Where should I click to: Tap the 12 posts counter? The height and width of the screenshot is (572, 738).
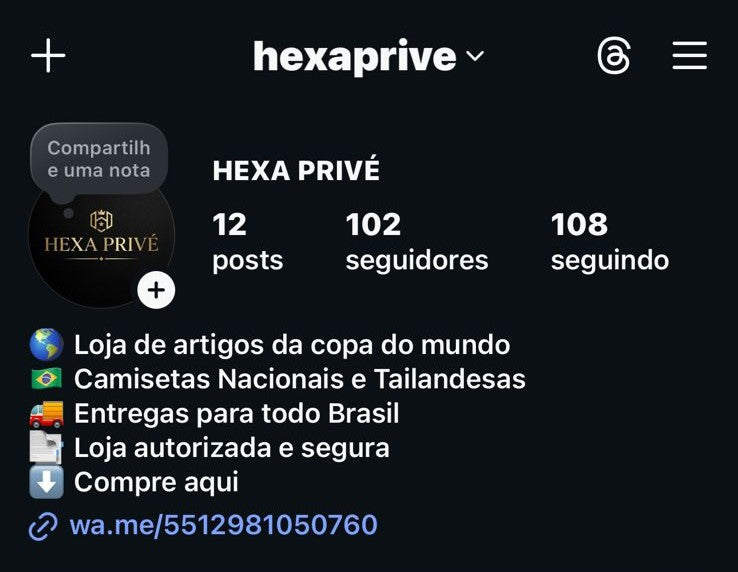(247, 242)
